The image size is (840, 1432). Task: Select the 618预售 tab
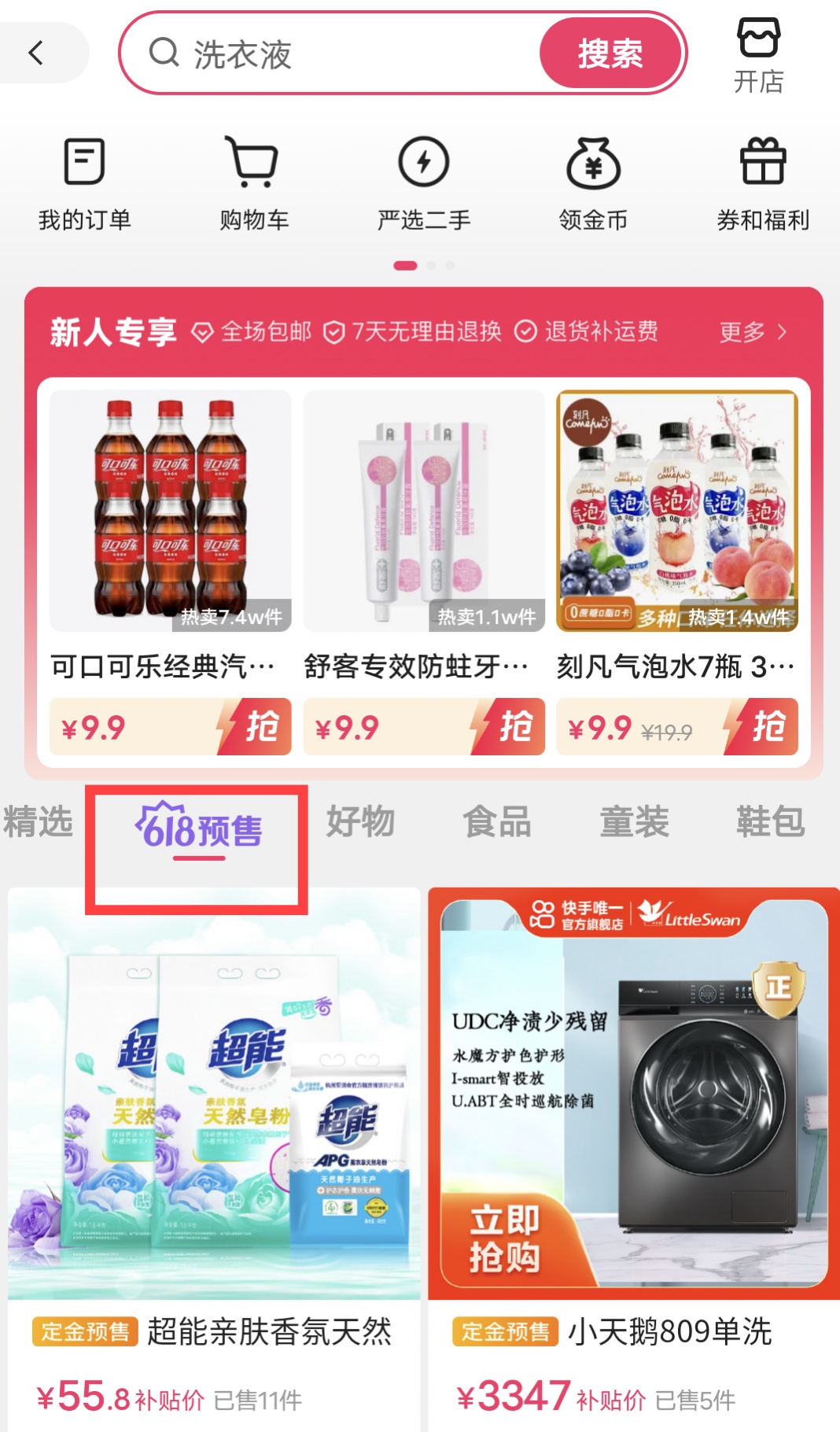click(x=199, y=828)
